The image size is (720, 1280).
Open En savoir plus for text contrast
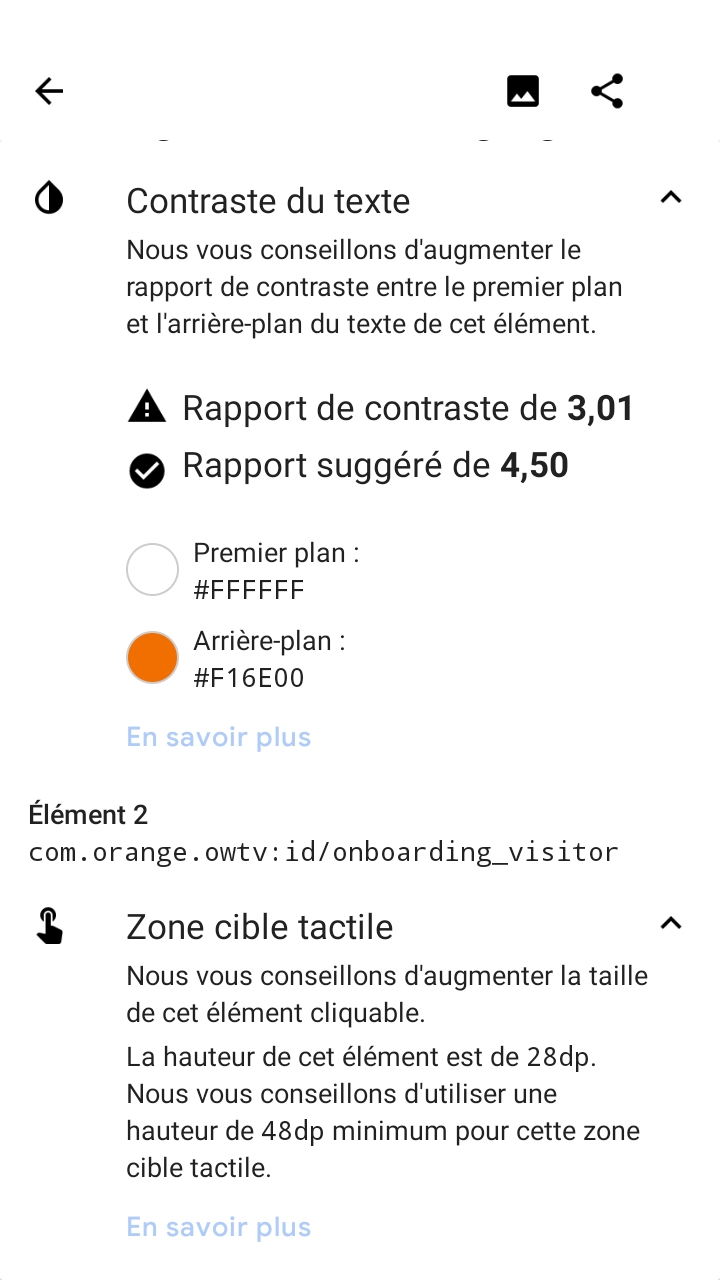218,736
